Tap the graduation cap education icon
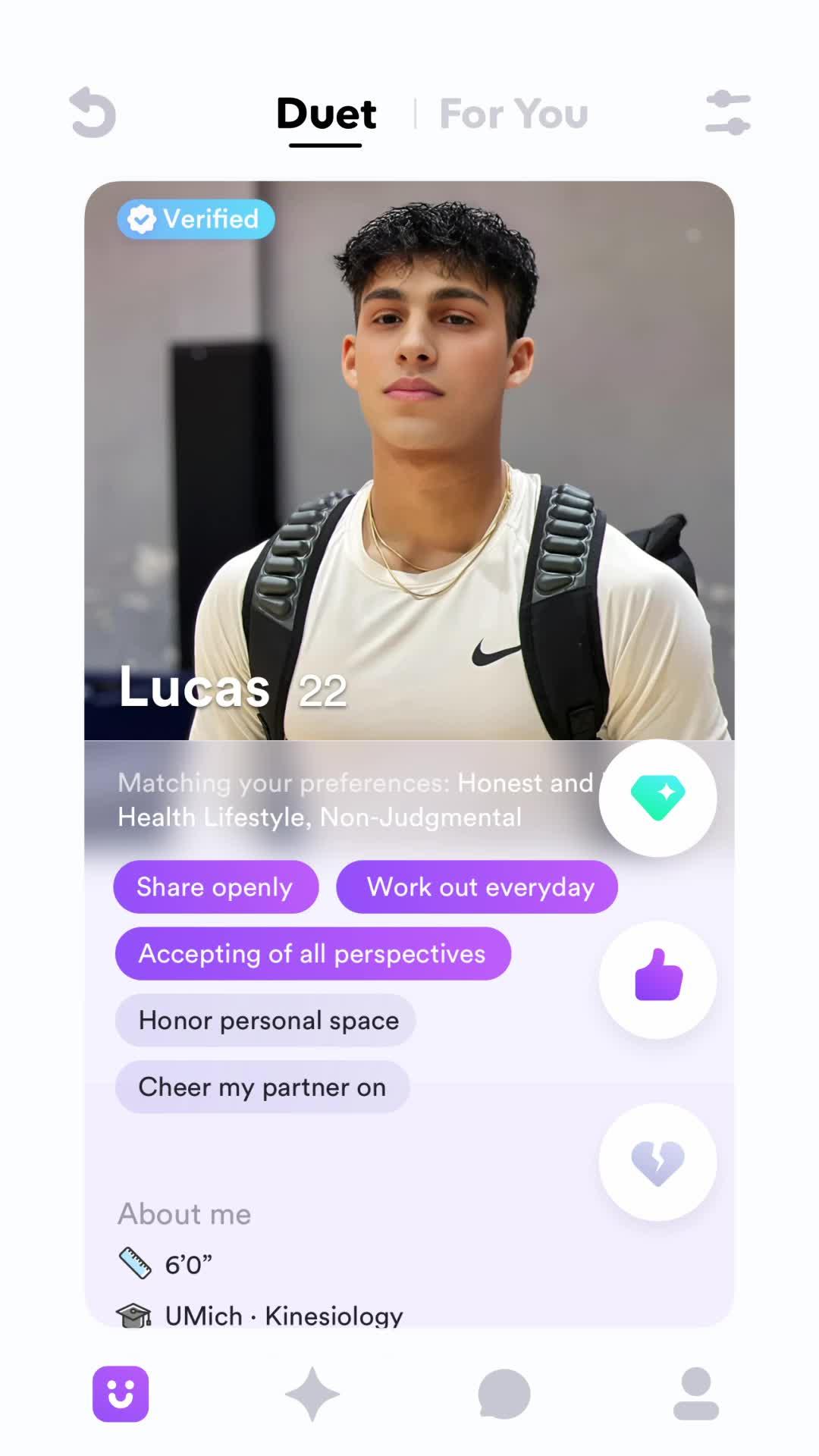 135,1314
